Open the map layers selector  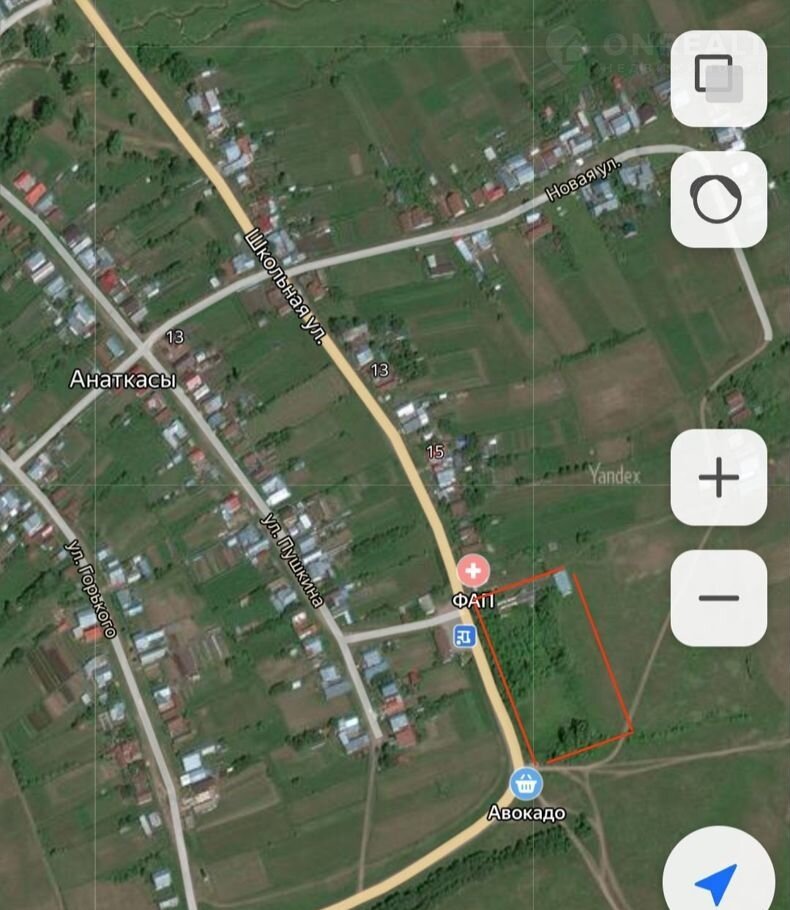click(718, 79)
